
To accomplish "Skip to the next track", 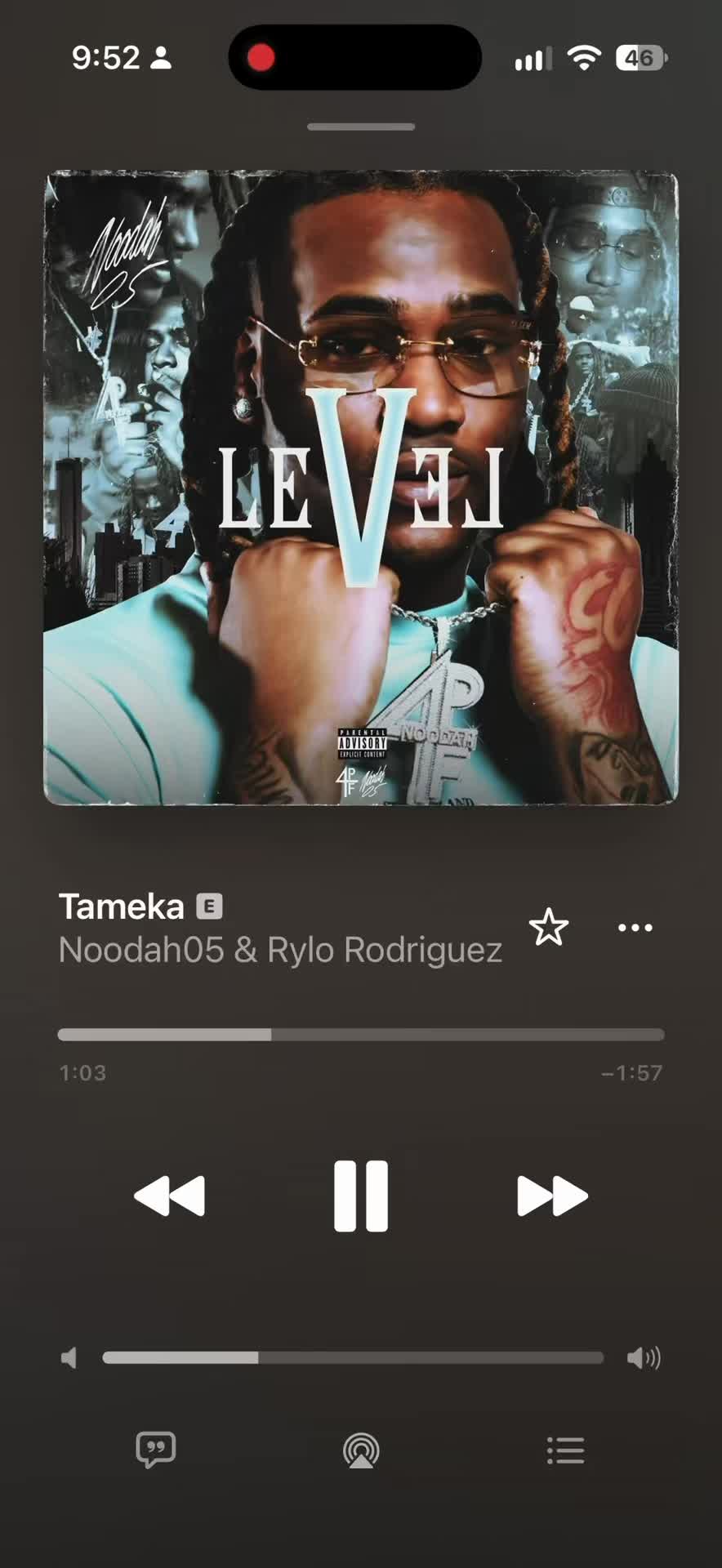I will [x=553, y=1196].
